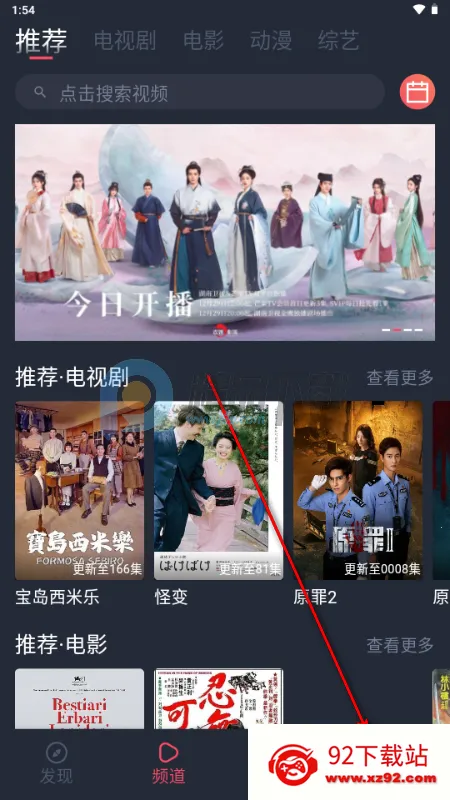Switch to the 综艺 tab
450x800 pixels.
[x=338, y=41]
